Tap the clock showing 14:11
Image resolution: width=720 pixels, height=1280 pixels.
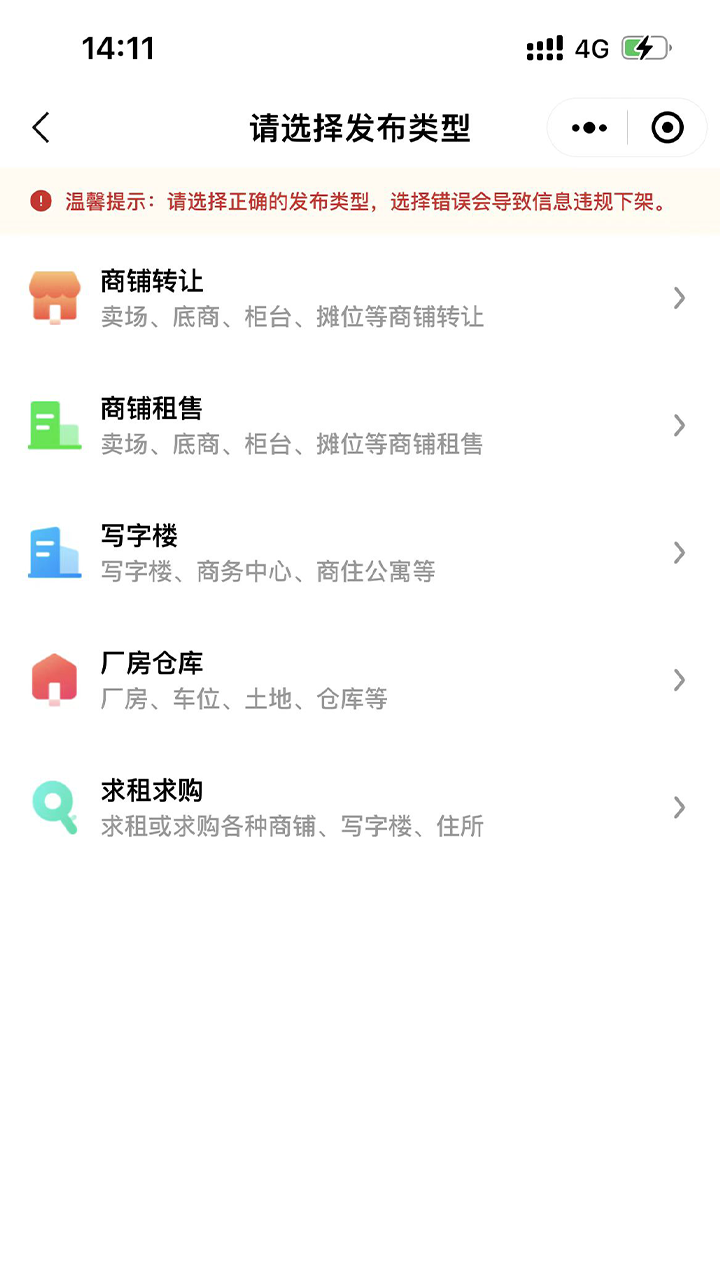pyautogui.click(x=118, y=47)
